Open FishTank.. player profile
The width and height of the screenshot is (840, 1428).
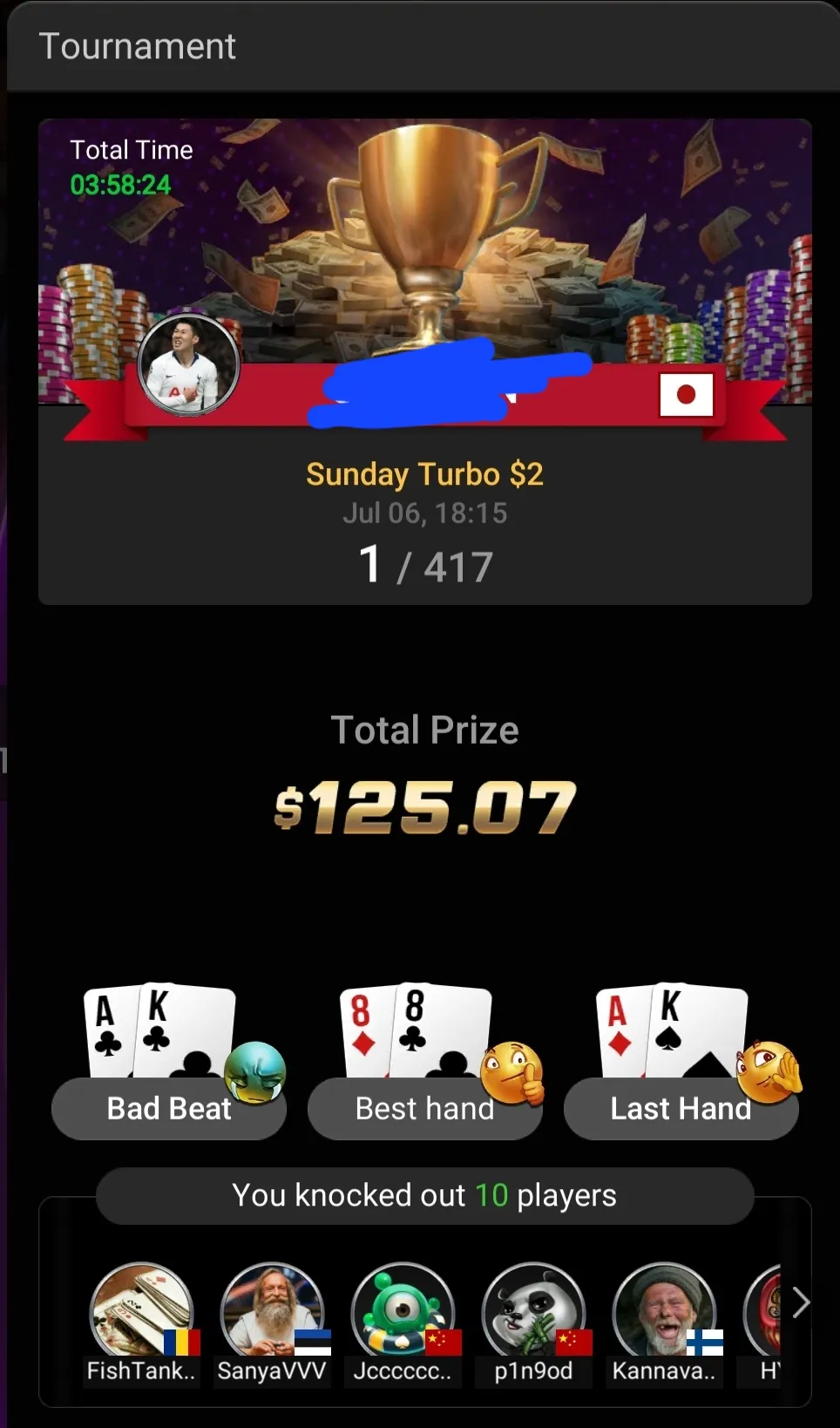[x=141, y=1312]
